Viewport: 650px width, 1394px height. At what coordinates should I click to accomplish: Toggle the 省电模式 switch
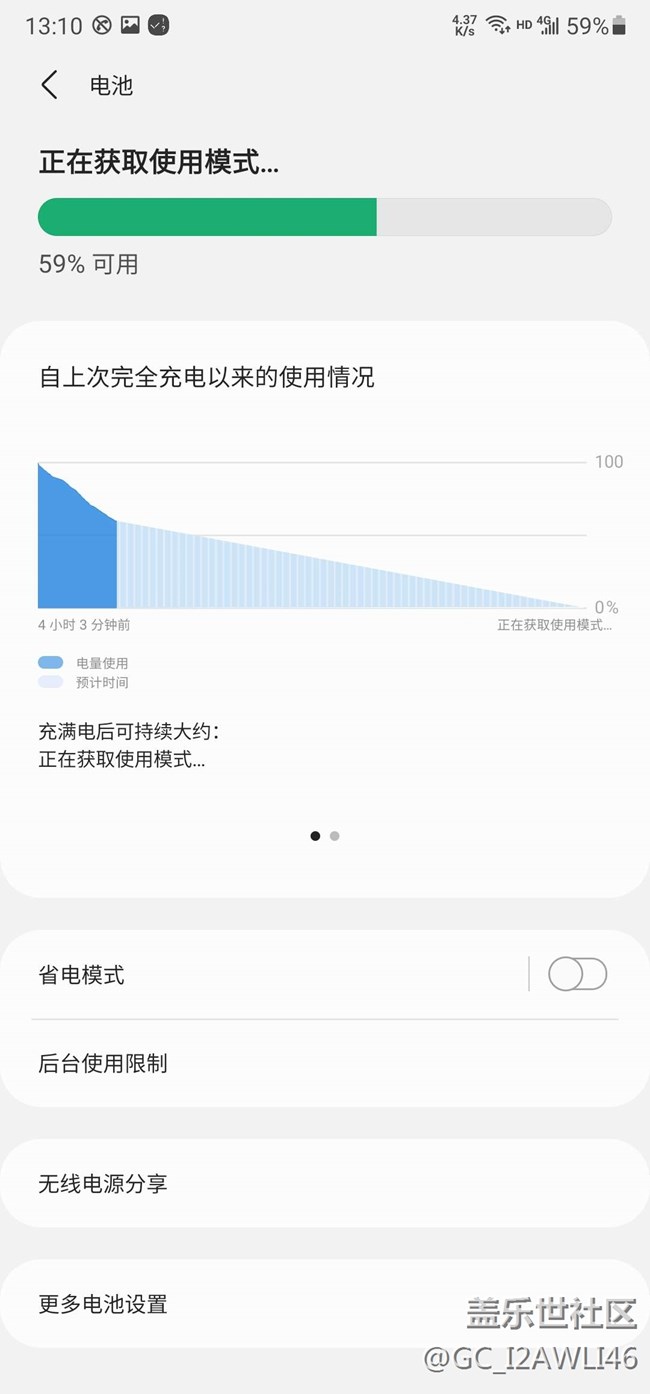[577, 974]
